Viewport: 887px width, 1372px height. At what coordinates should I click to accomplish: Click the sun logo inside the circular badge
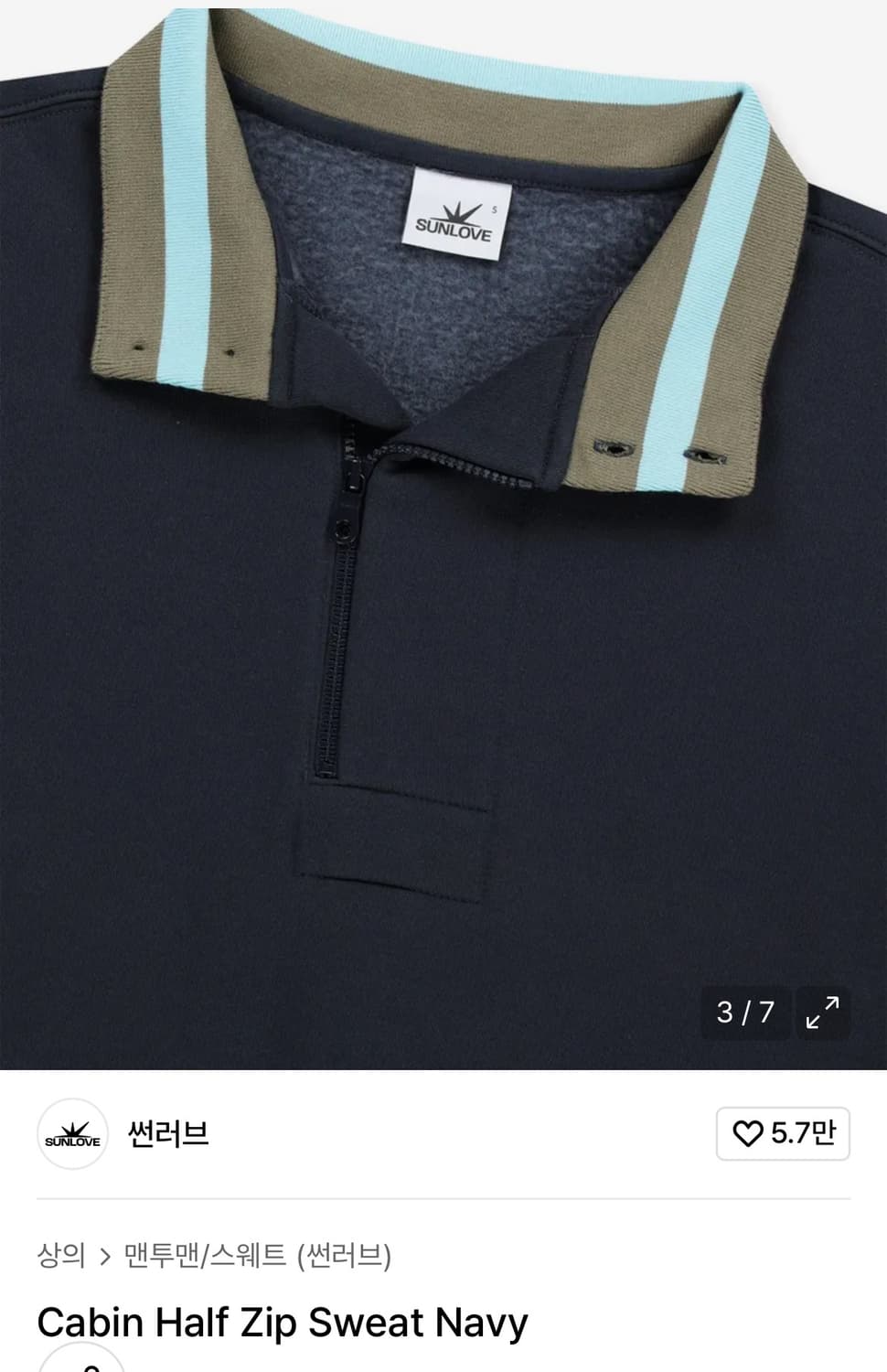point(73,1133)
